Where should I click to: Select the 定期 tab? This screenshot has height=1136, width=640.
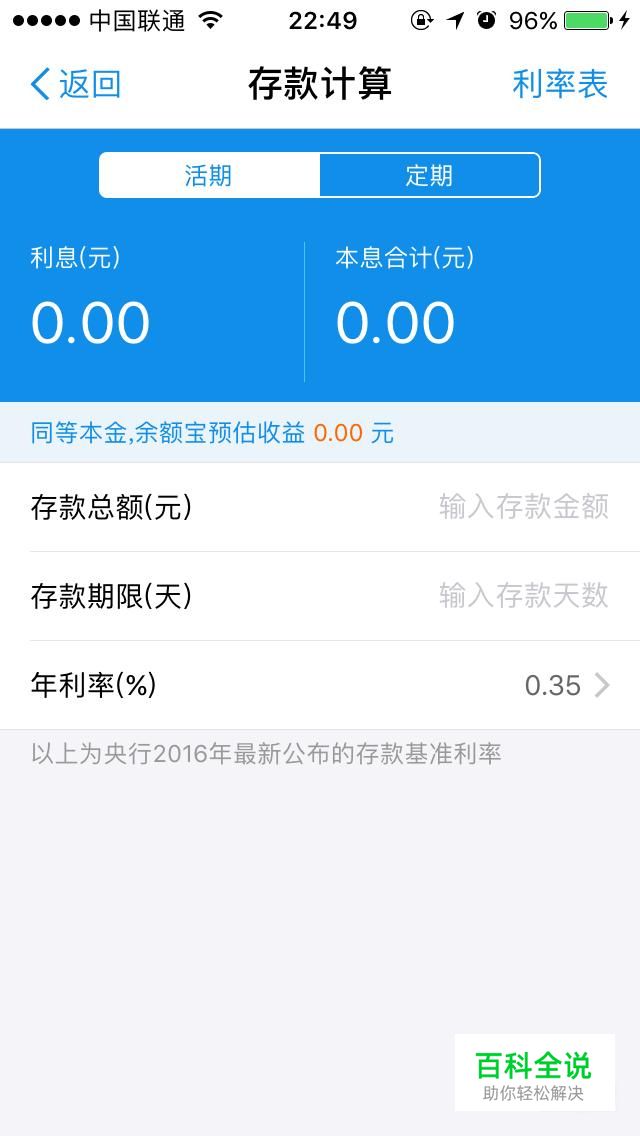tap(430, 175)
